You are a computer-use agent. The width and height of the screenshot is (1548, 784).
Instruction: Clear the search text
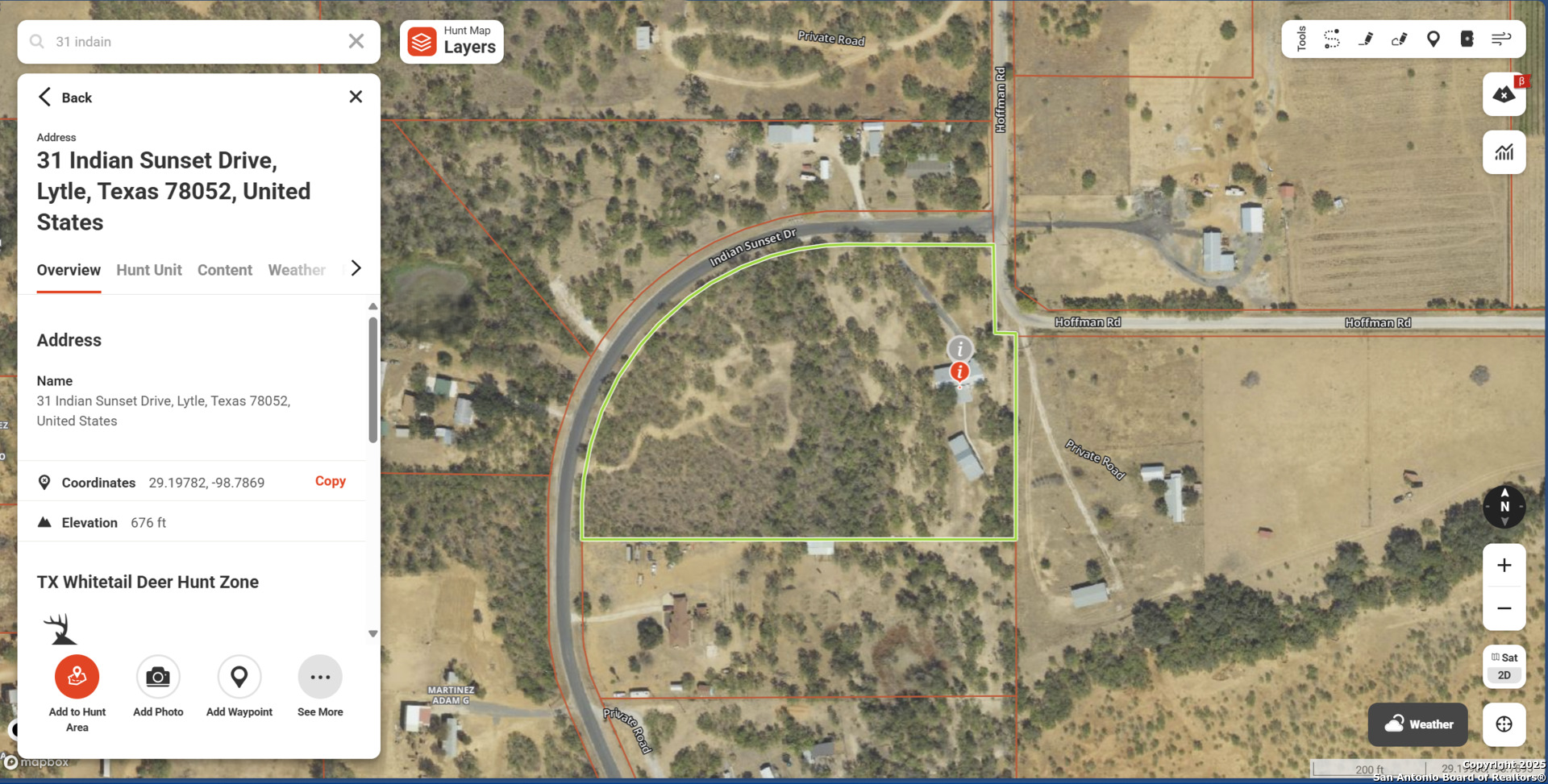click(356, 41)
